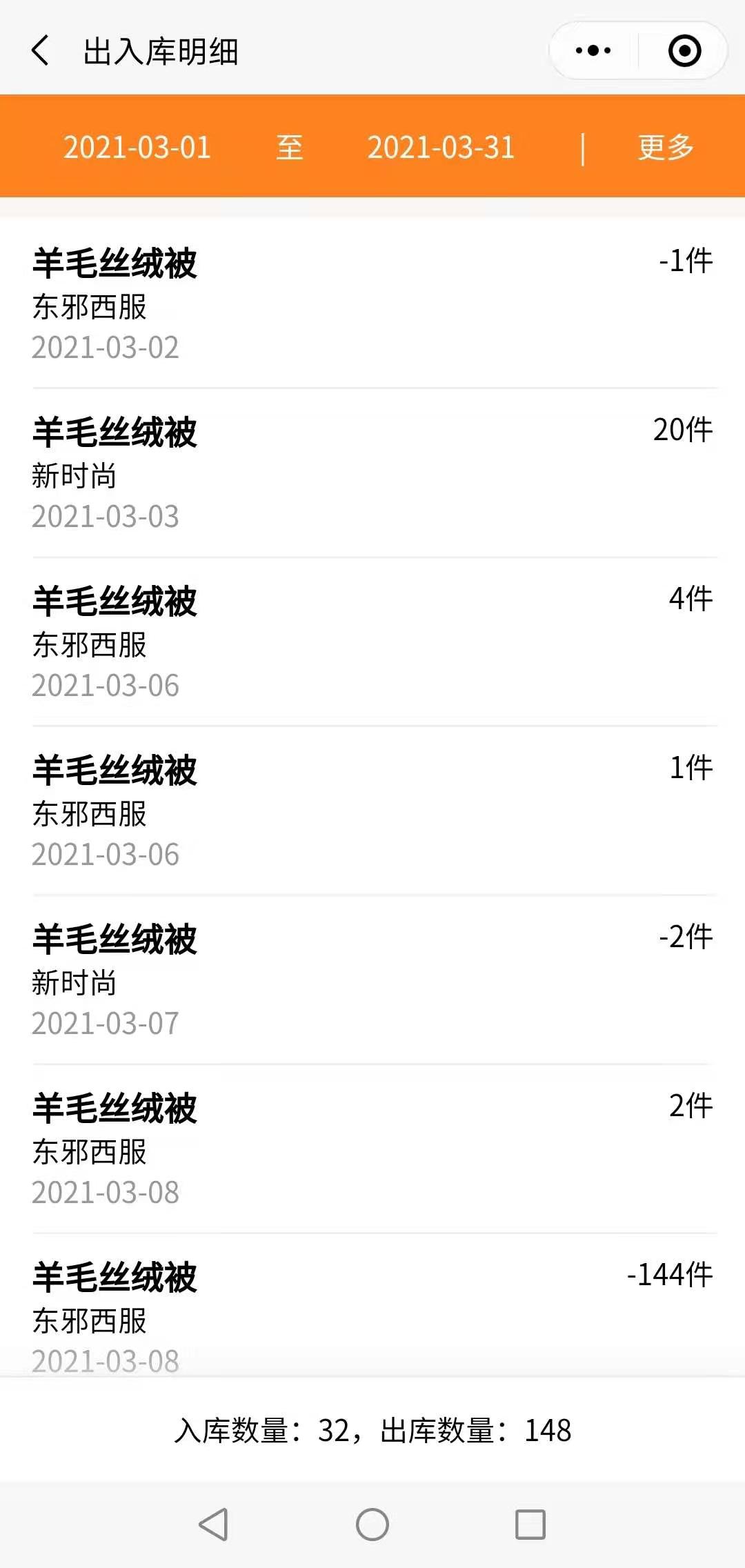The height and width of the screenshot is (1568, 745).
Task: Open recent apps from navigation bar
Action: coord(530,1524)
